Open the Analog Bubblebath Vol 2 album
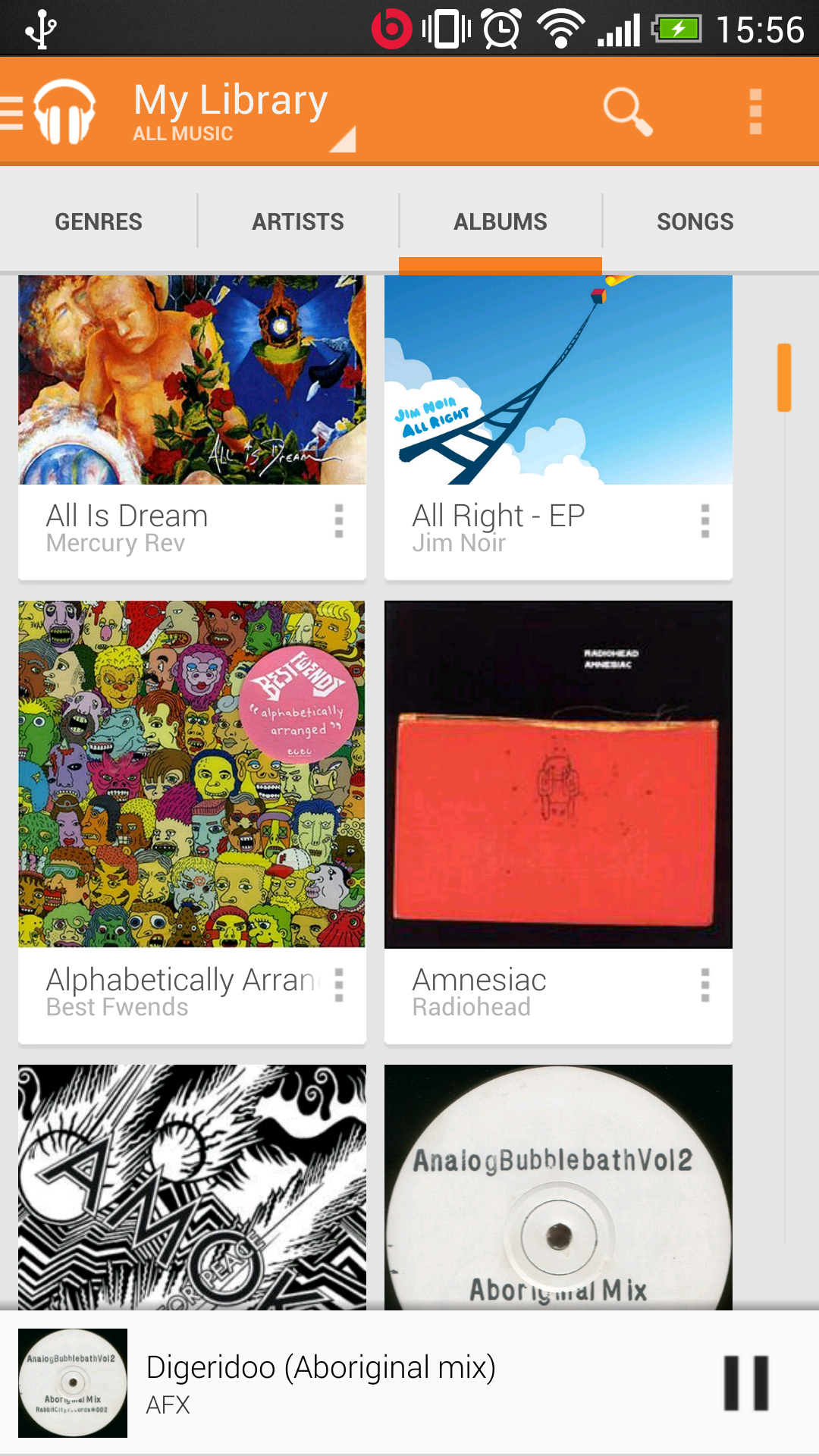The width and height of the screenshot is (819, 1456). coord(558,1187)
